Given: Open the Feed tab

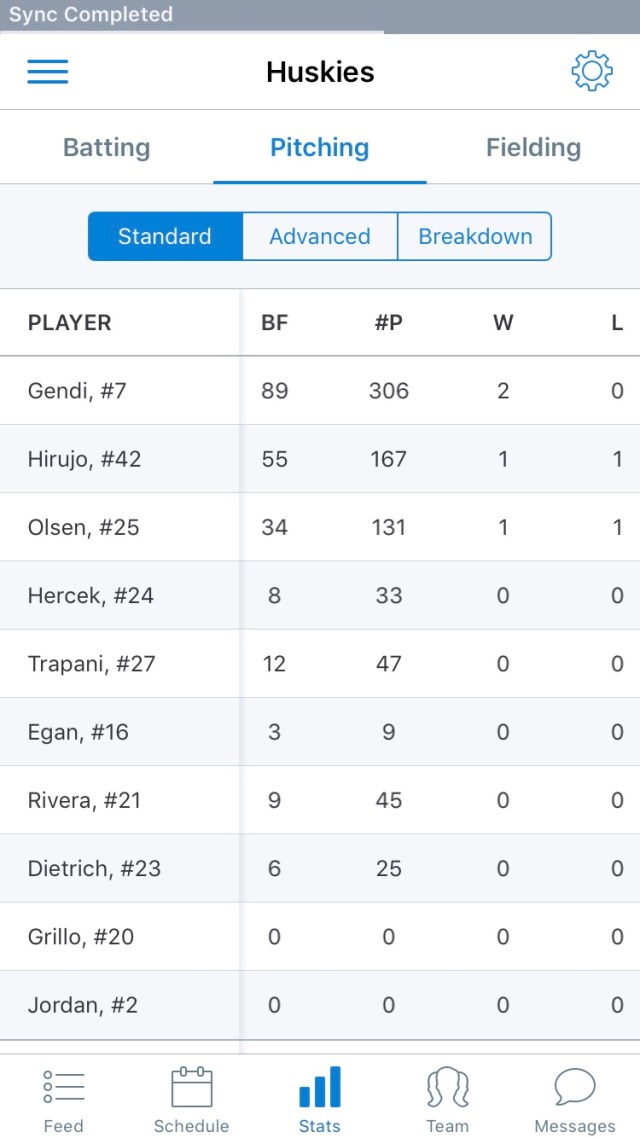Looking at the screenshot, I should tap(64, 1099).
